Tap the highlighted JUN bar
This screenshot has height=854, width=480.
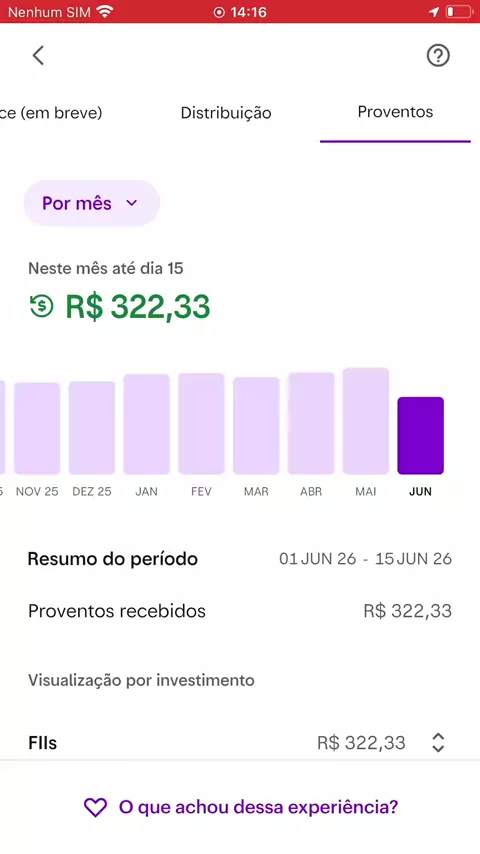pos(421,436)
